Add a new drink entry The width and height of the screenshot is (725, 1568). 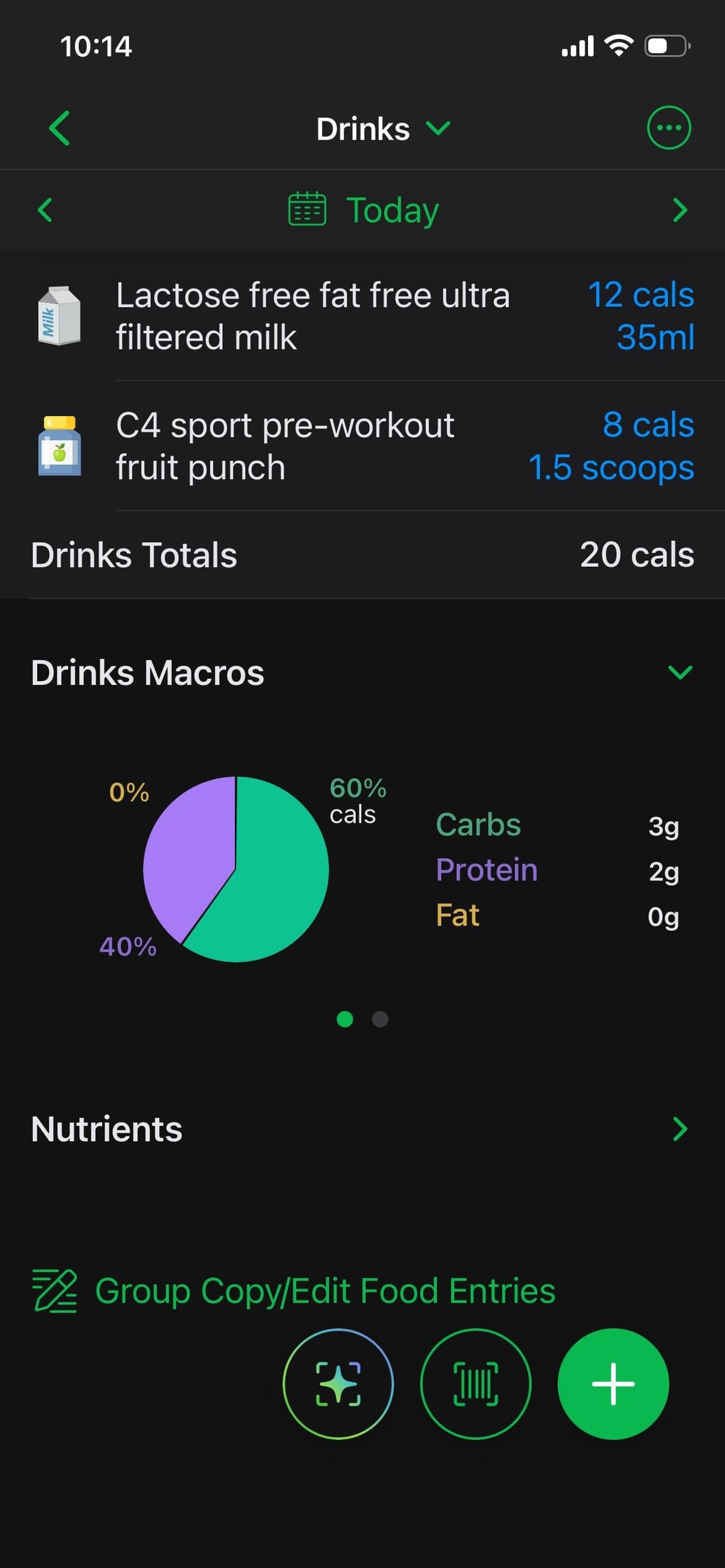point(612,1383)
